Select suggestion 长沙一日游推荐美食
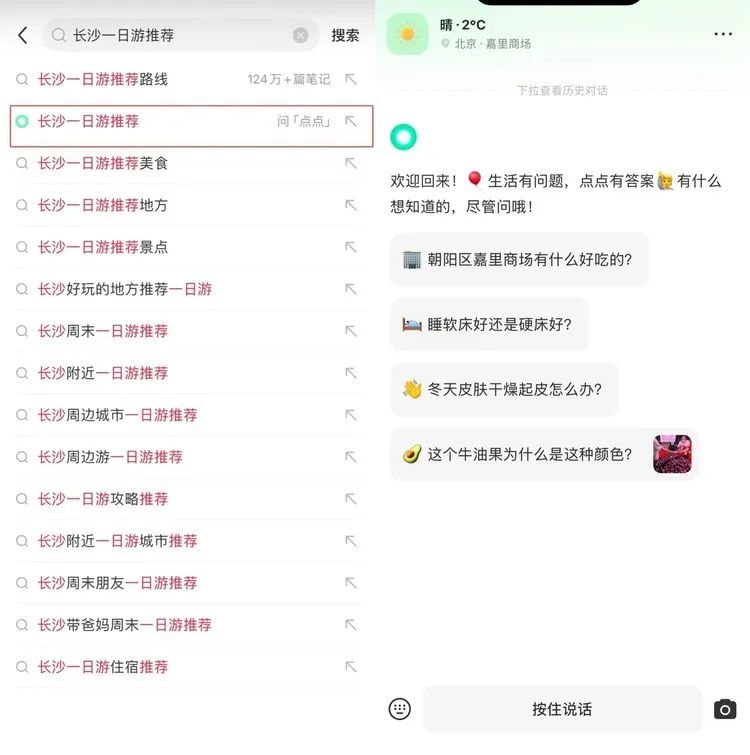The width and height of the screenshot is (750, 755). 103,163
